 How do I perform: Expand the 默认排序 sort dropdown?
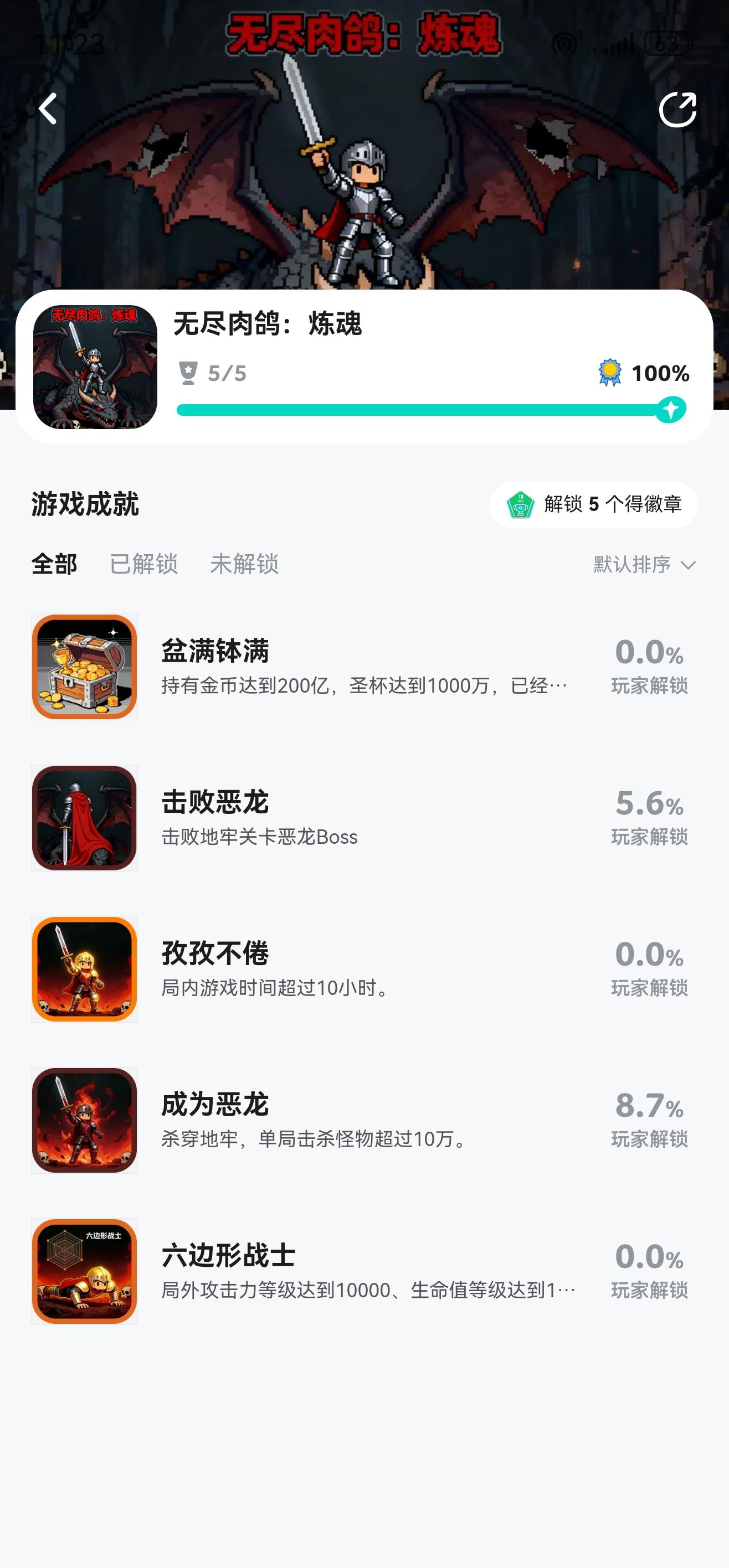[x=644, y=565]
